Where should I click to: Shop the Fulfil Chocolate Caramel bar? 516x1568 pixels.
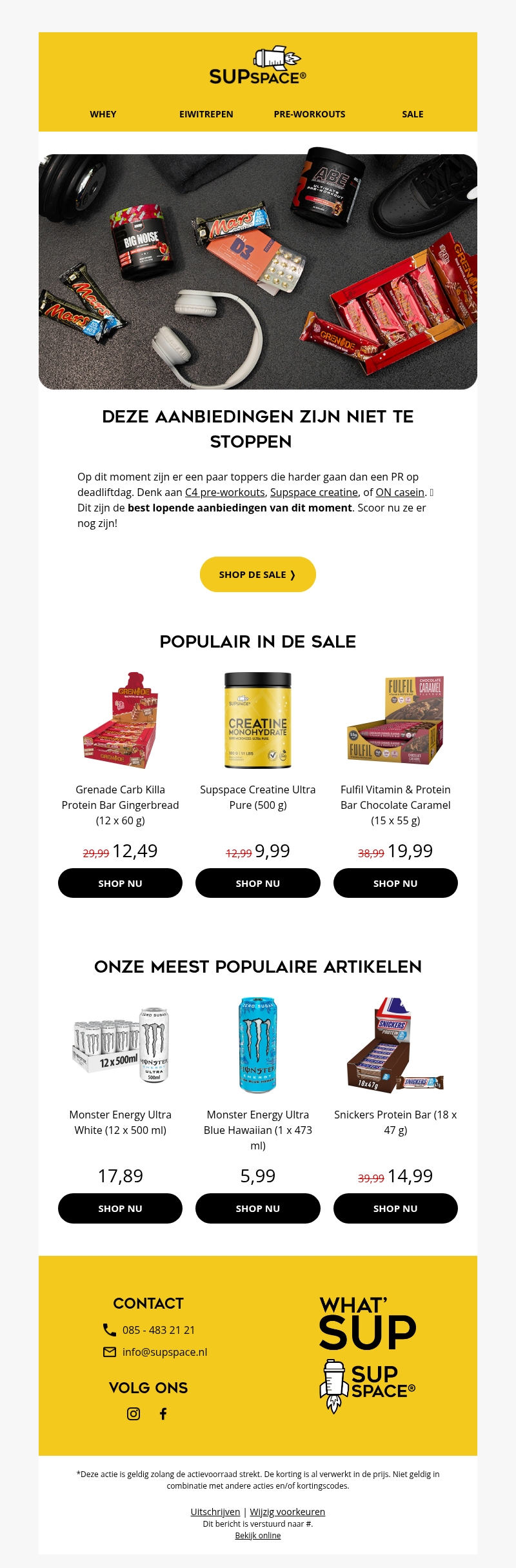395,883
